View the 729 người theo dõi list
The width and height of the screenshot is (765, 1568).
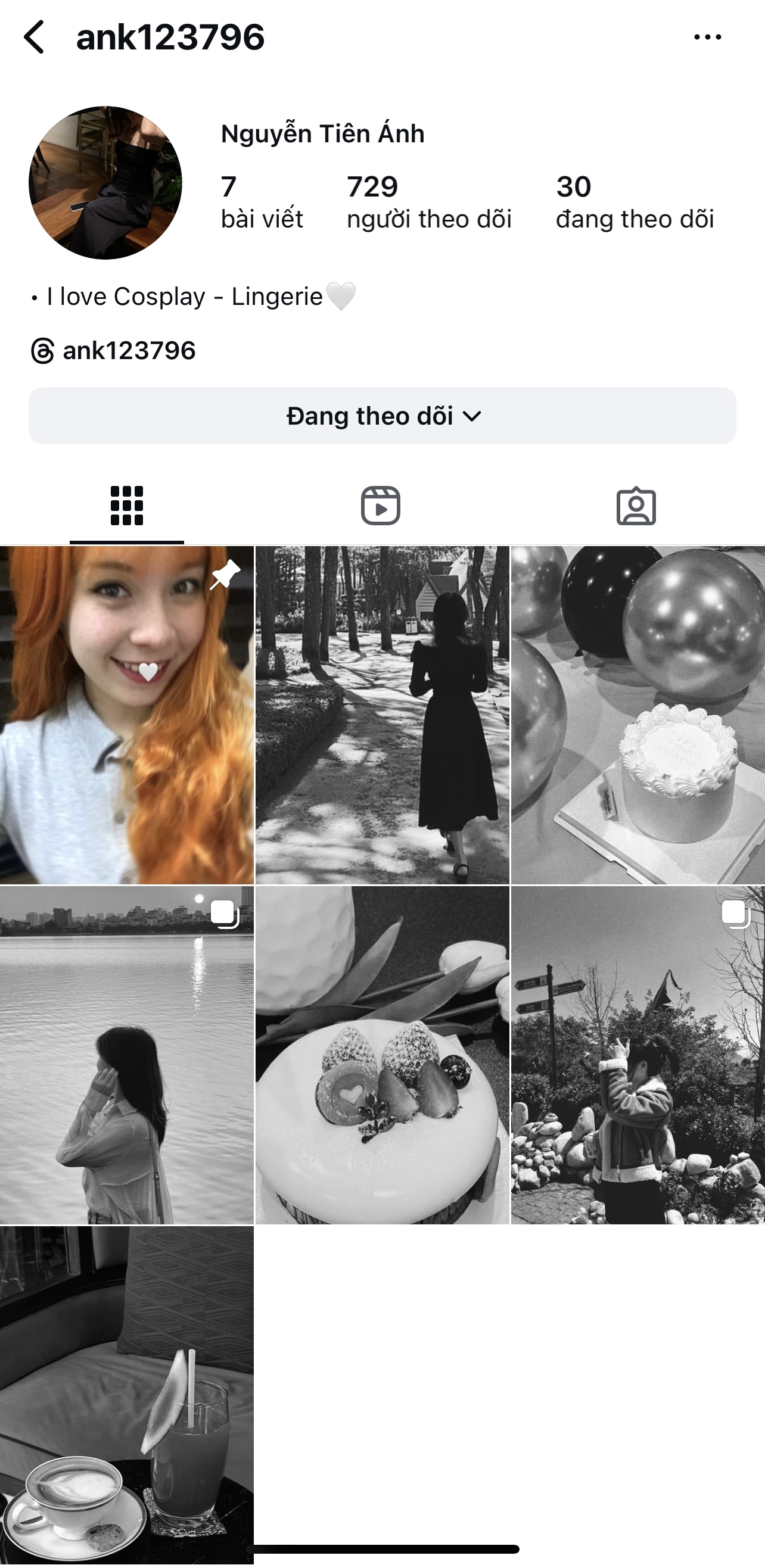[x=429, y=202]
